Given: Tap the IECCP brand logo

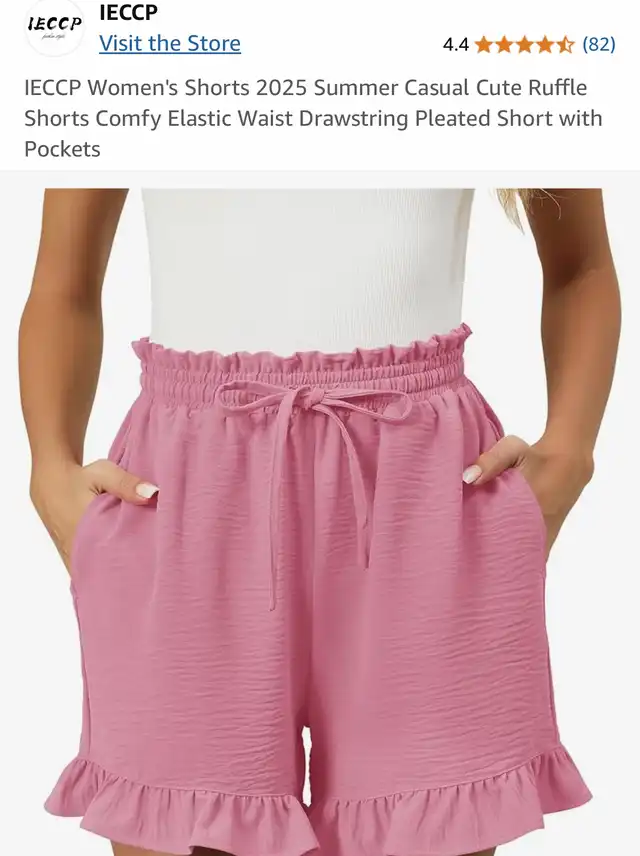Looking at the screenshot, I should point(54,27).
